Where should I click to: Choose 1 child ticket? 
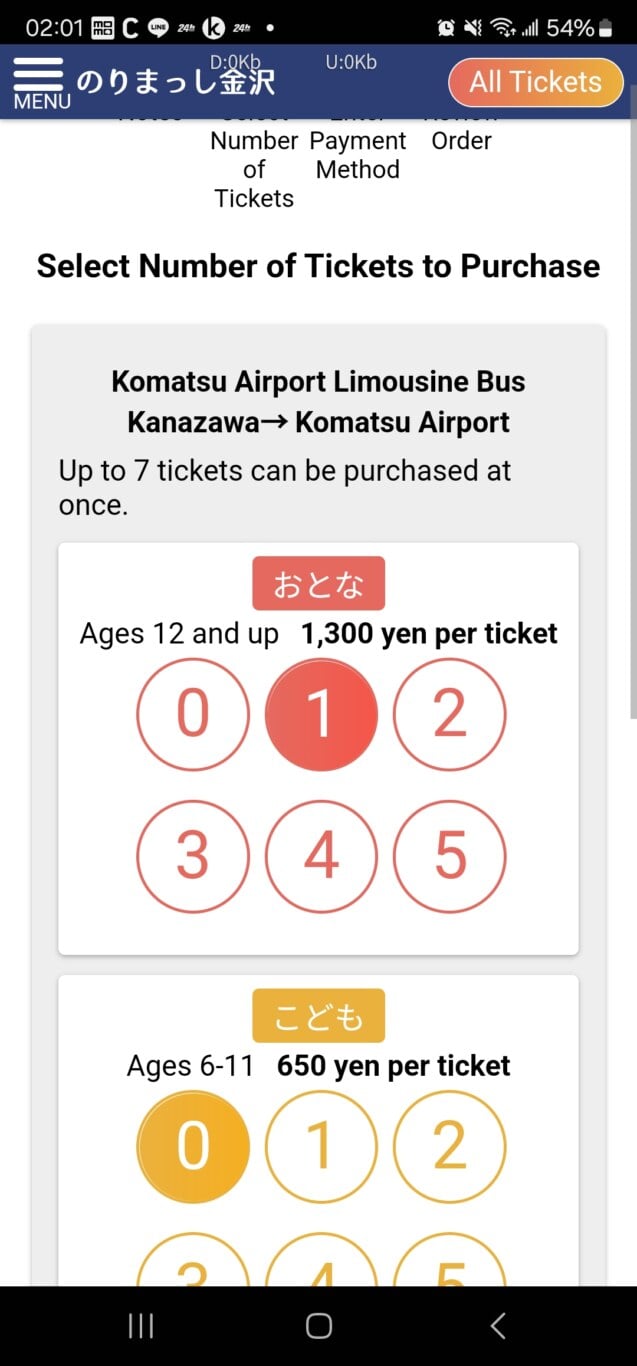click(321, 1146)
